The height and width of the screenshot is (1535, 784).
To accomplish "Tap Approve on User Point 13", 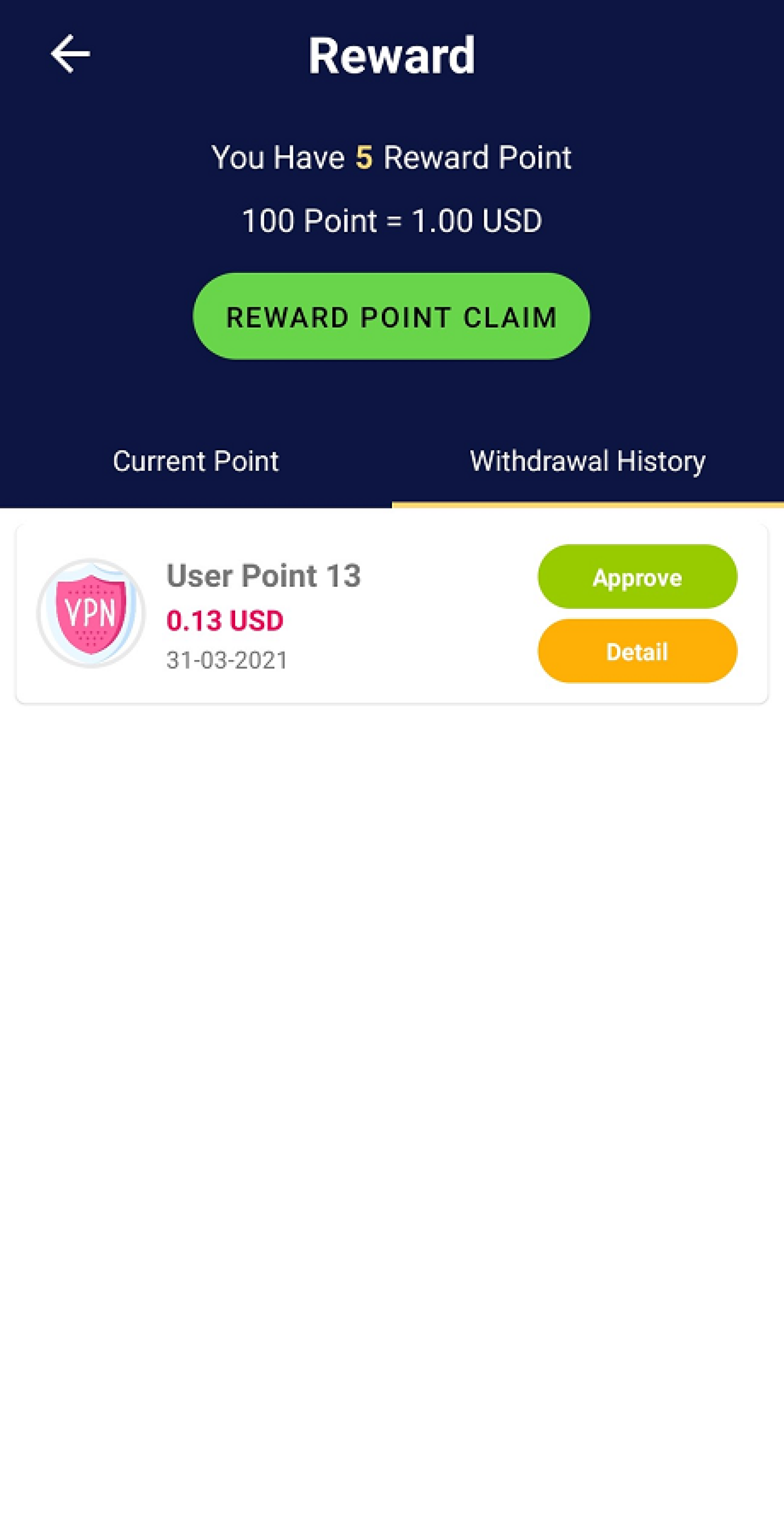I will click(637, 577).
